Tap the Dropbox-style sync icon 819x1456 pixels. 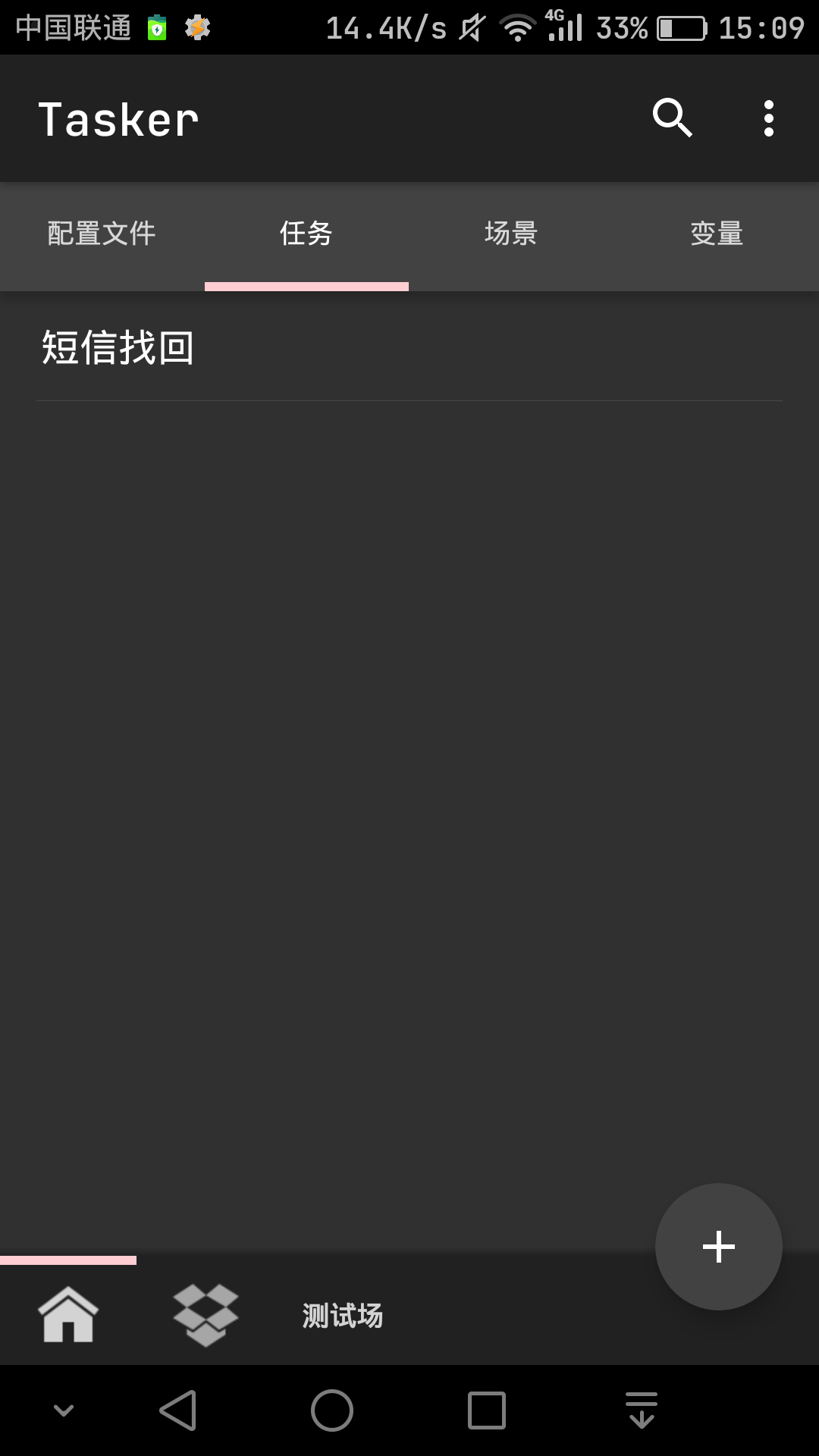[x=206, y=1316]
